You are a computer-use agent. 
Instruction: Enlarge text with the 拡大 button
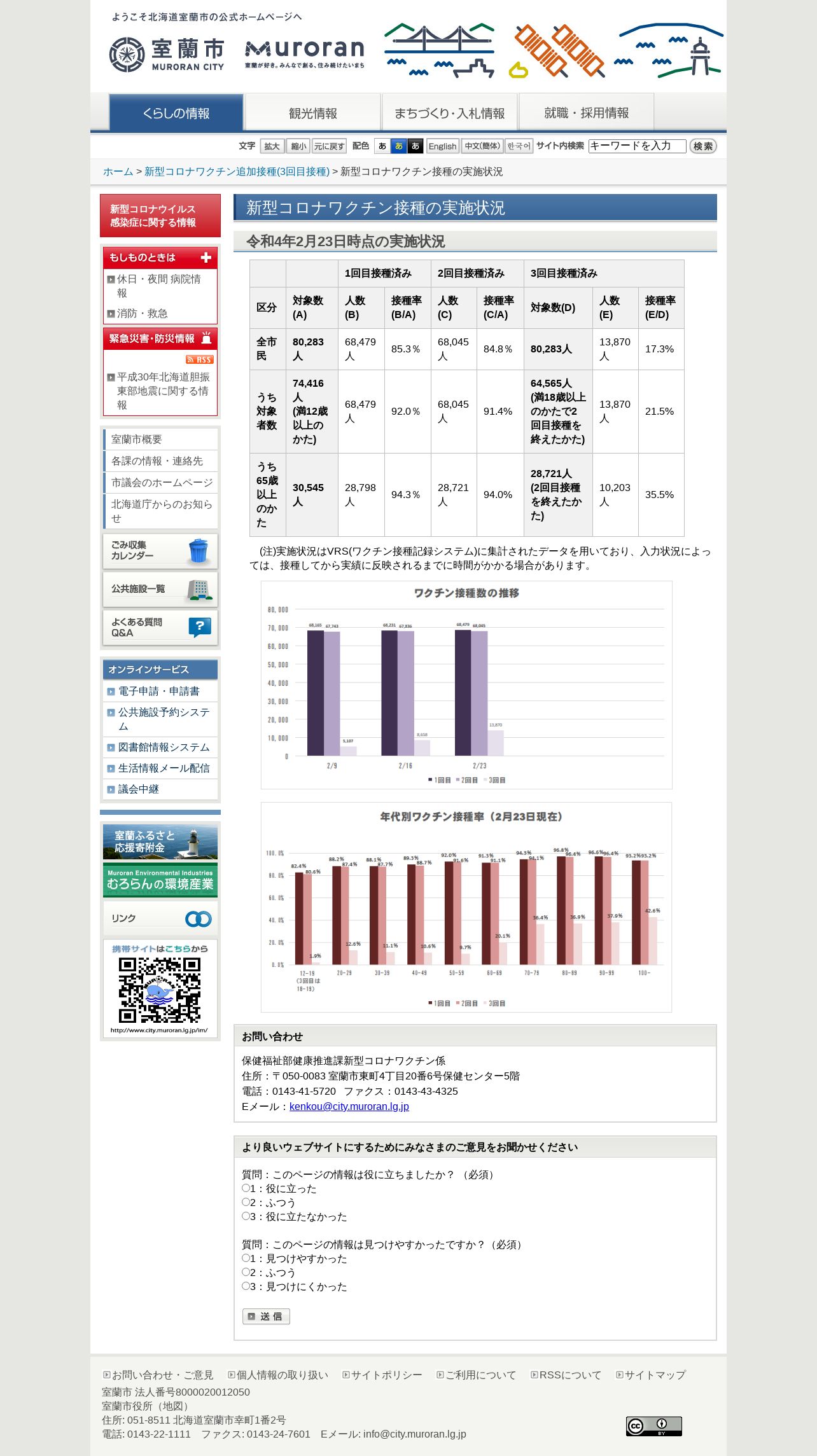tap(272, 146)
